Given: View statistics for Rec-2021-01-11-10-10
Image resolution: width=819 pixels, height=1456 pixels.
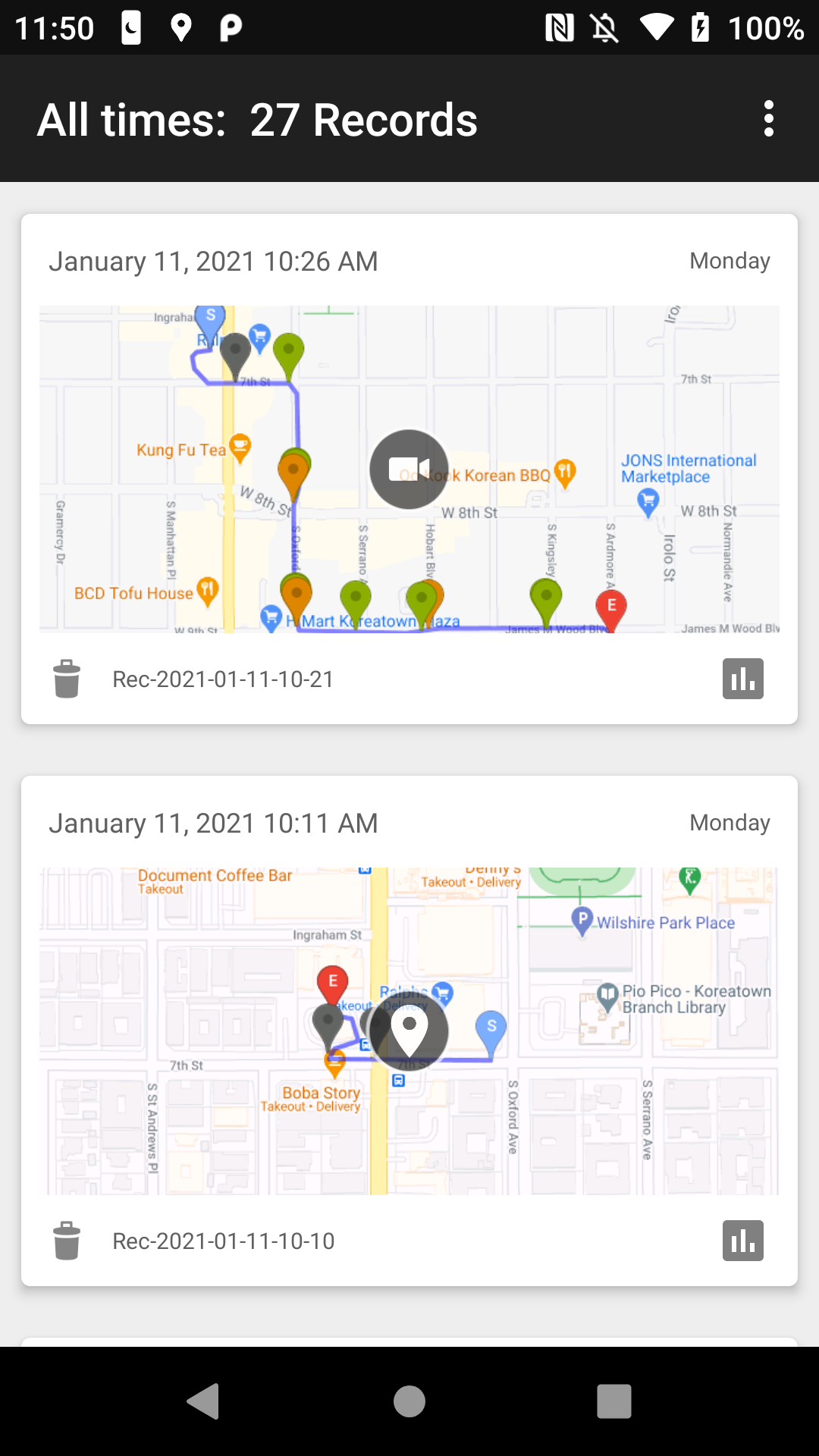Looking at the screenshot, I should click(x=742, y=1241).
